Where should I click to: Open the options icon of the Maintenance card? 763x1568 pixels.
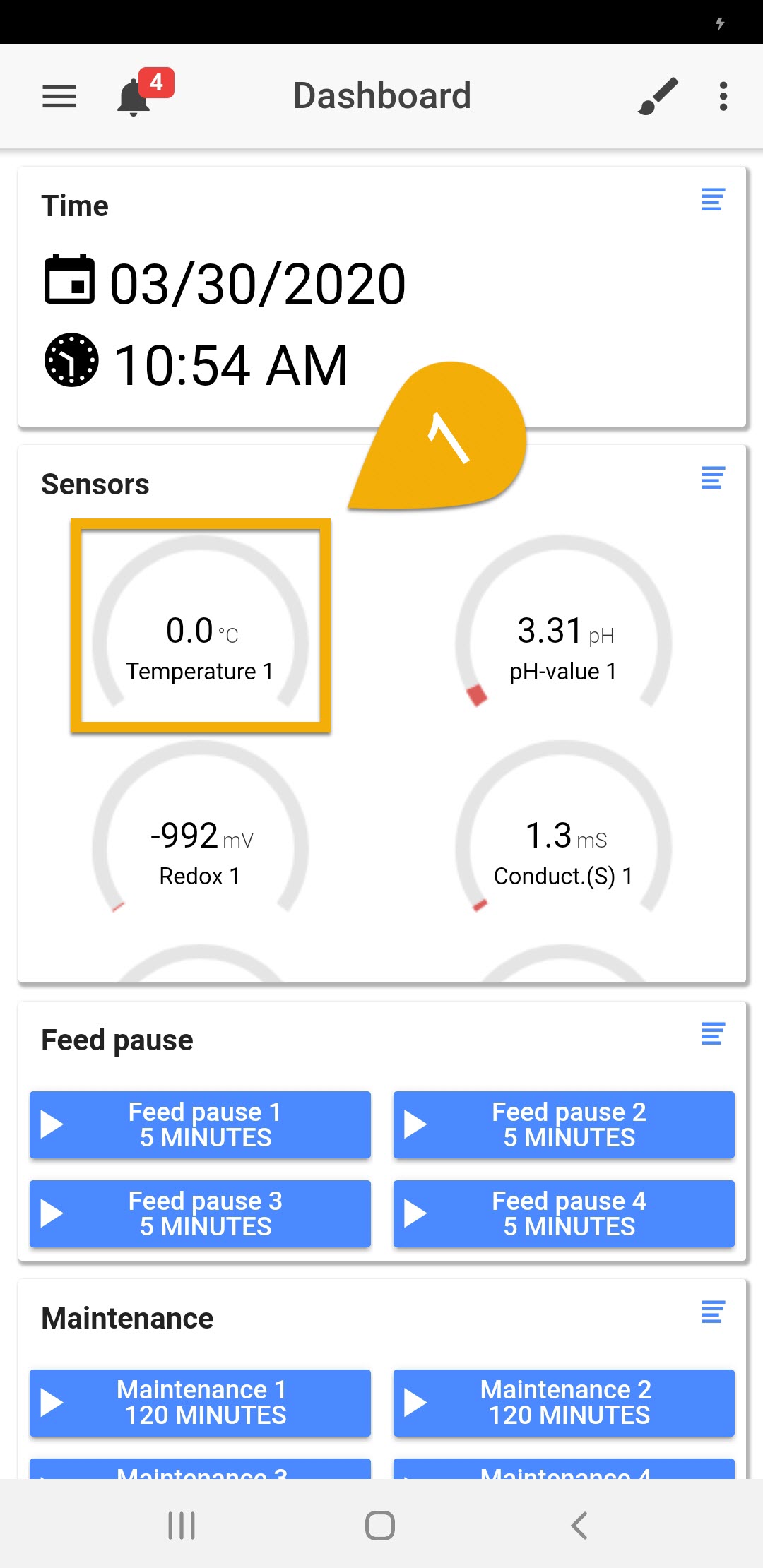(x=711, y=1312)
